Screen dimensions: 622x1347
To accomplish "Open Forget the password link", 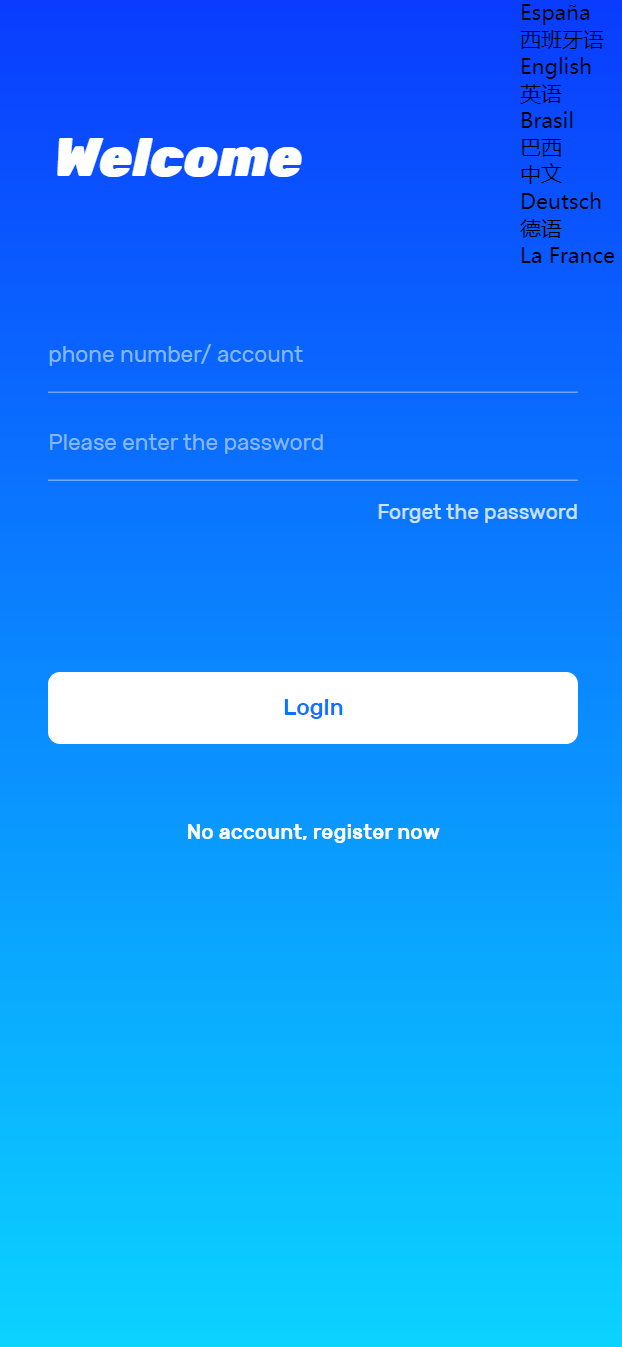I will [477, 512].
